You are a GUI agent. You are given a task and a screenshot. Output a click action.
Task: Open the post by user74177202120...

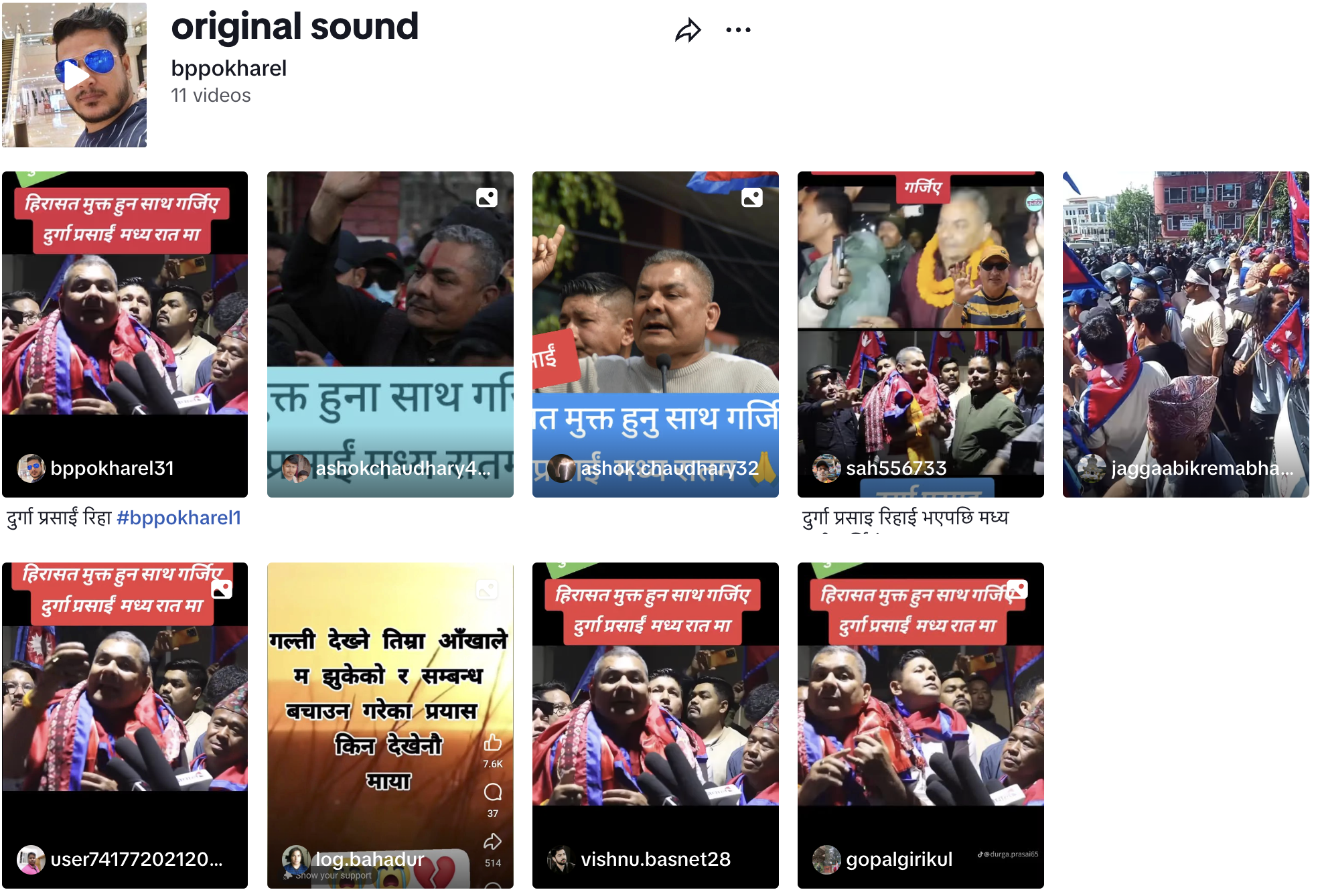pos(125,725)
